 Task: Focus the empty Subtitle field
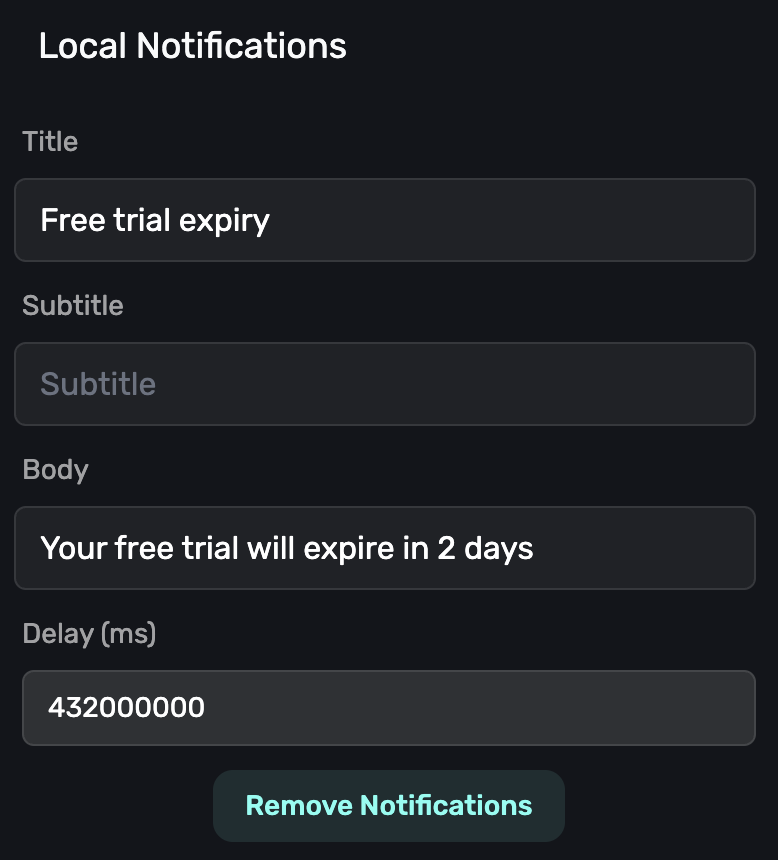384,384
